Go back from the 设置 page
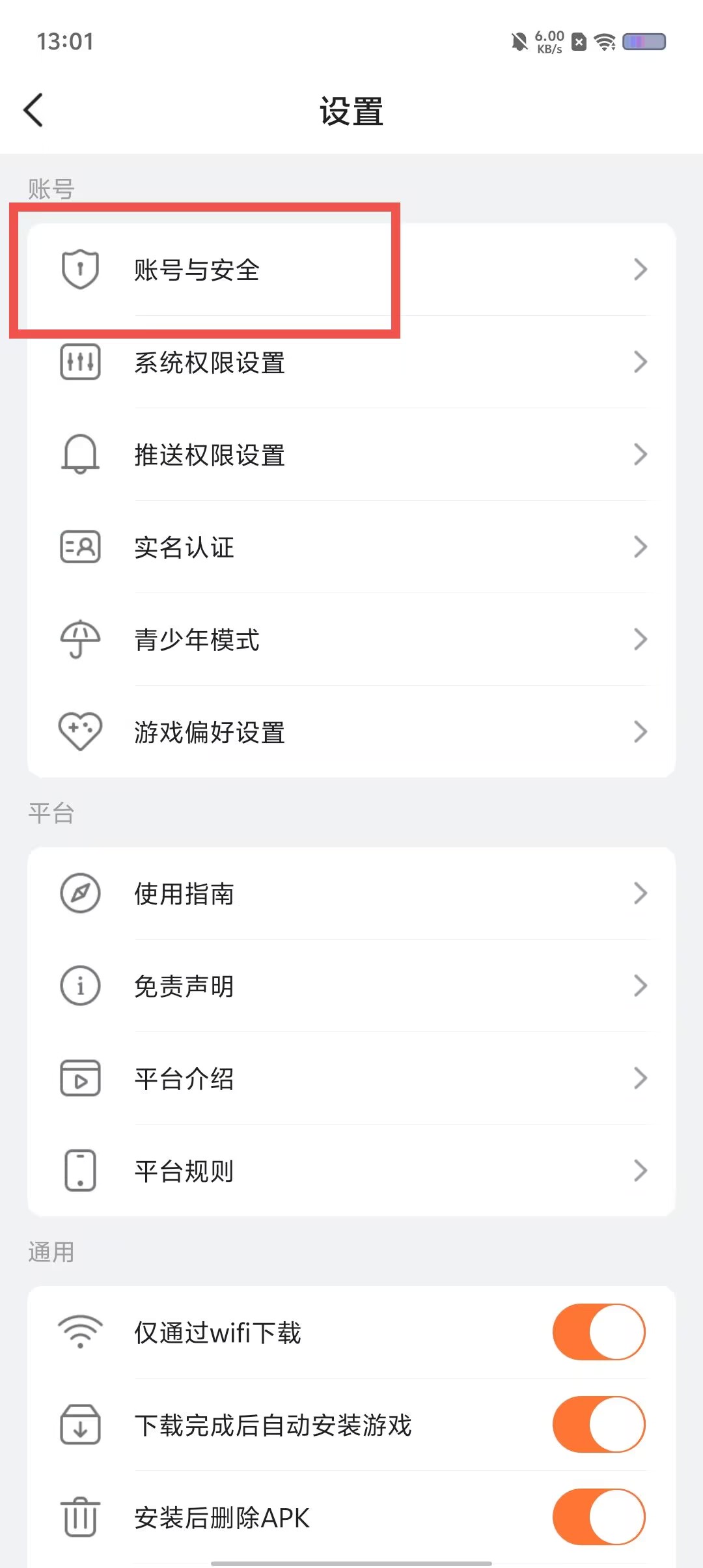 (34, 110)
